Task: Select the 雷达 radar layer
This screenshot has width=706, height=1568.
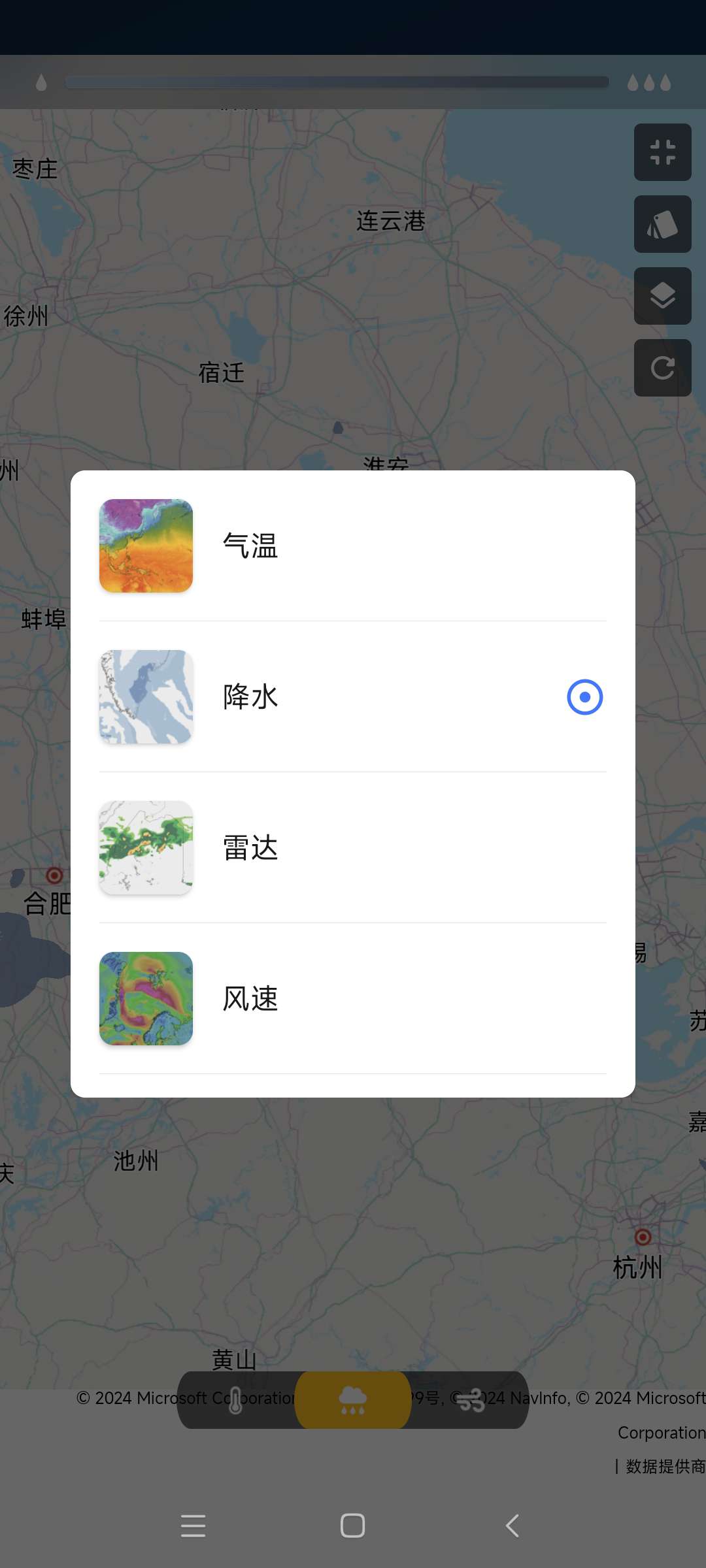Action: click(352, 848)
